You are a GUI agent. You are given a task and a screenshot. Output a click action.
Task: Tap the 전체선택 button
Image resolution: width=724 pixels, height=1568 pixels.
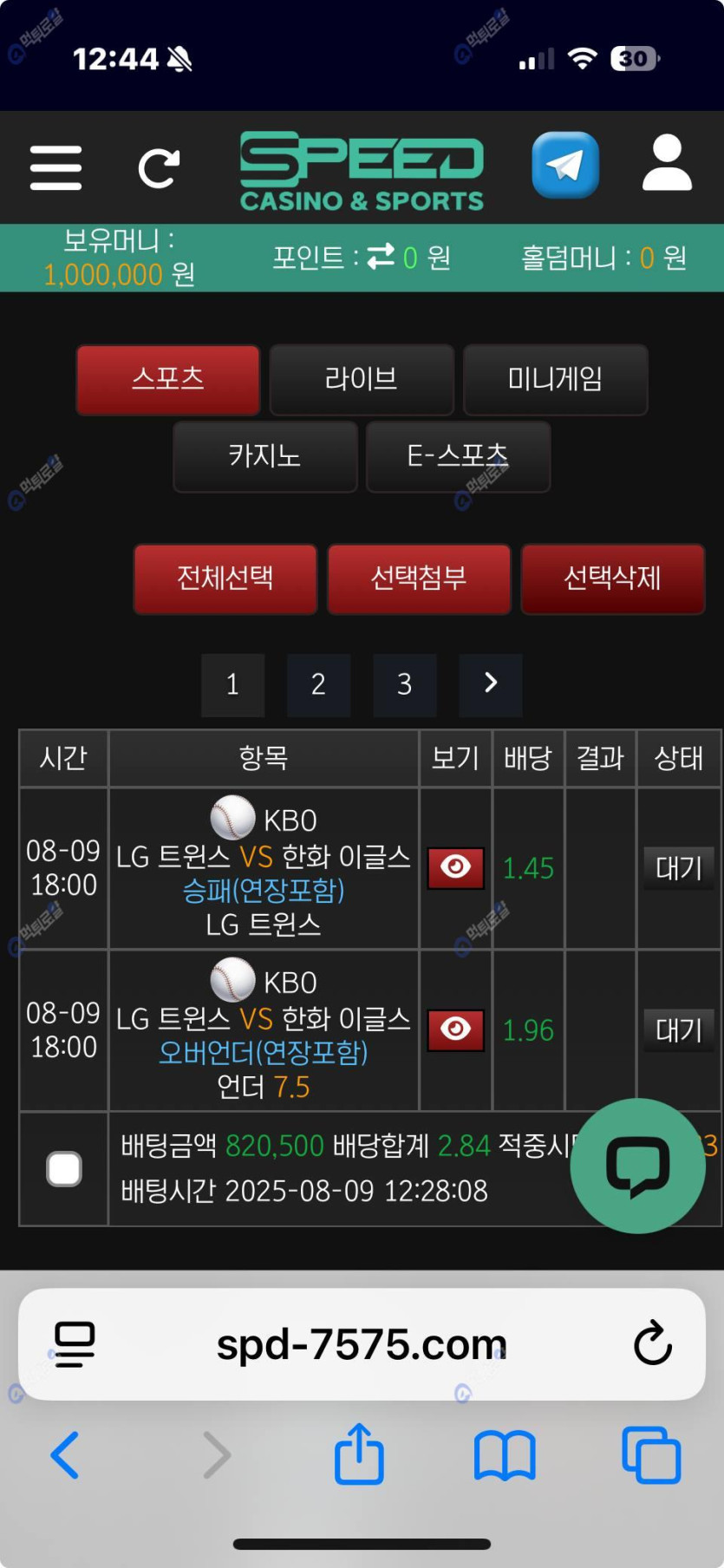point(225,578)
